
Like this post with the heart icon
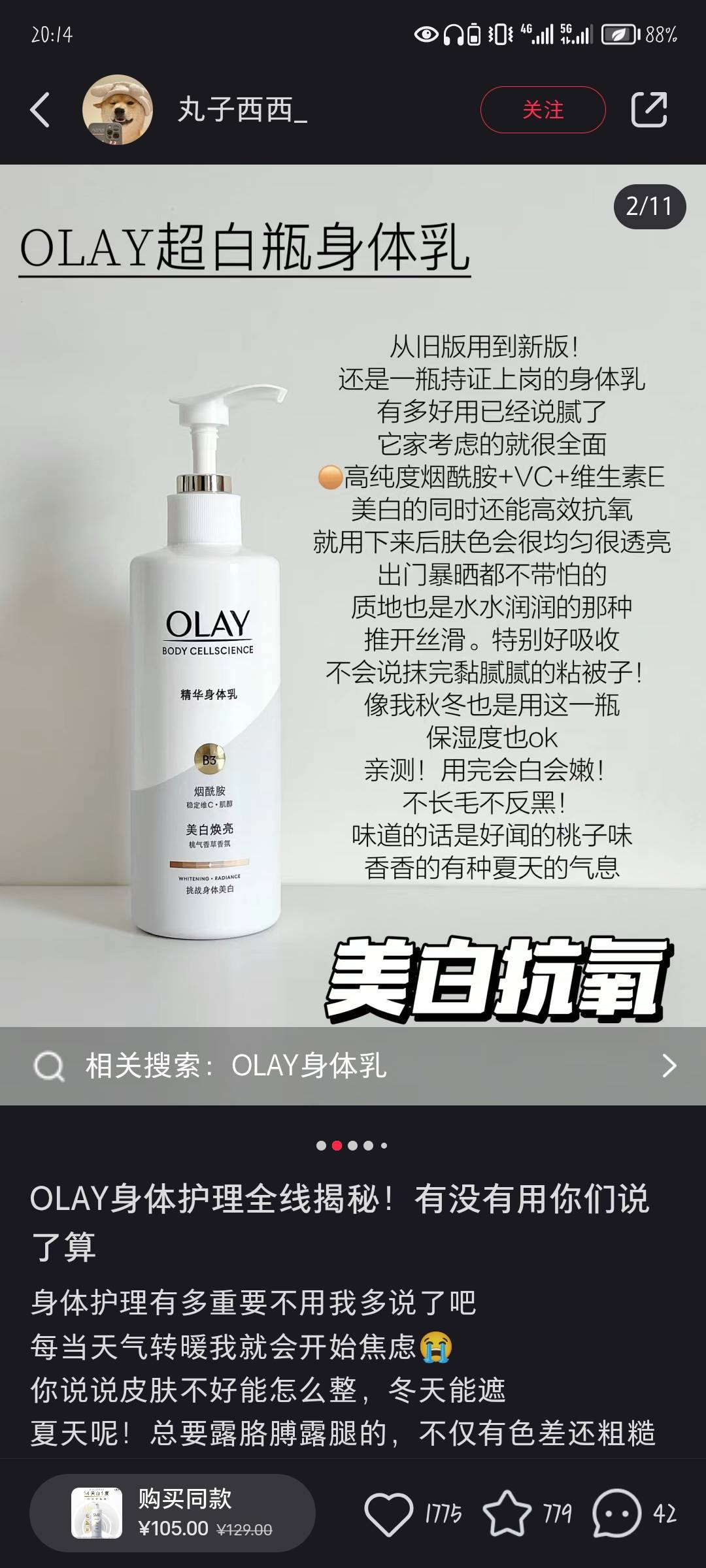tap(389, 1513)
